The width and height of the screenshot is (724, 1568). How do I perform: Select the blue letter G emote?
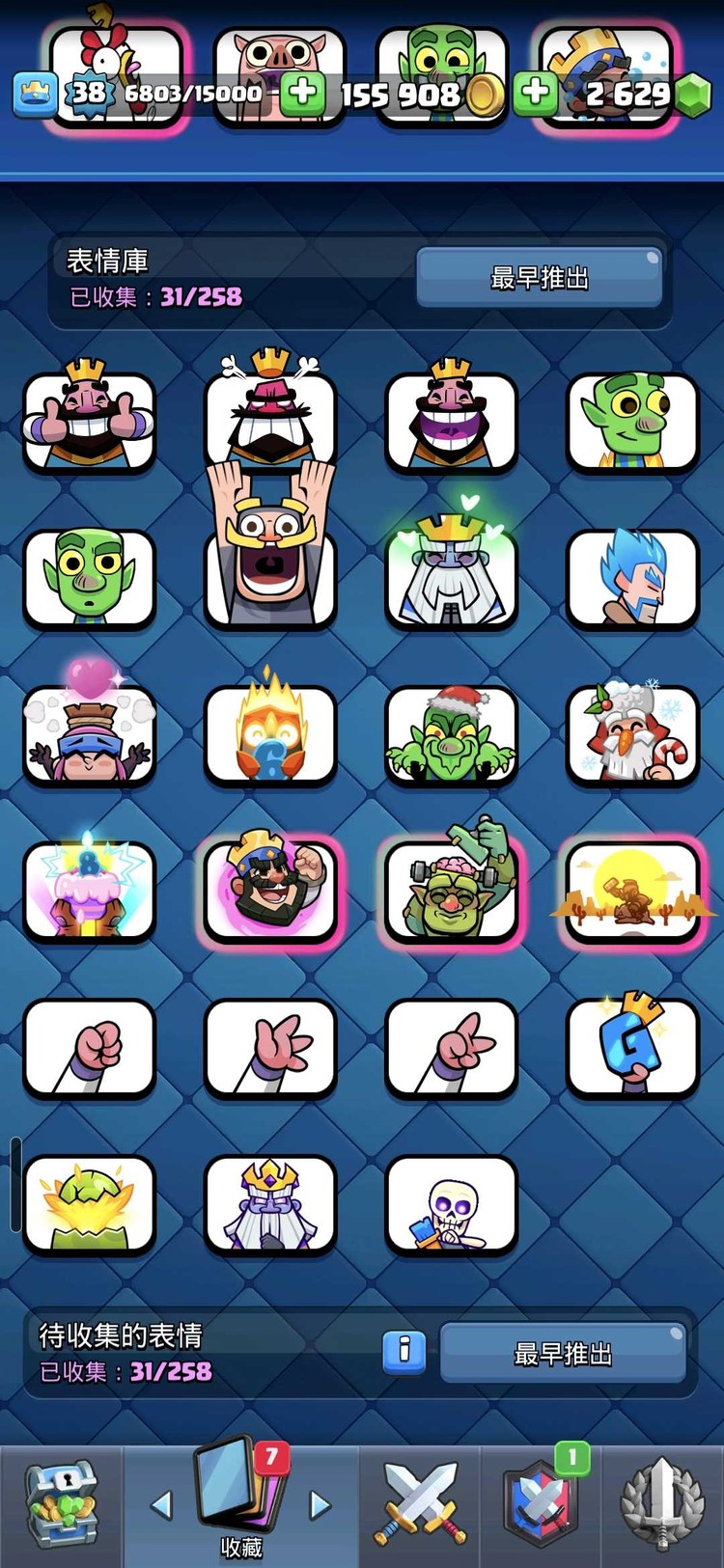pos(632,1049)
